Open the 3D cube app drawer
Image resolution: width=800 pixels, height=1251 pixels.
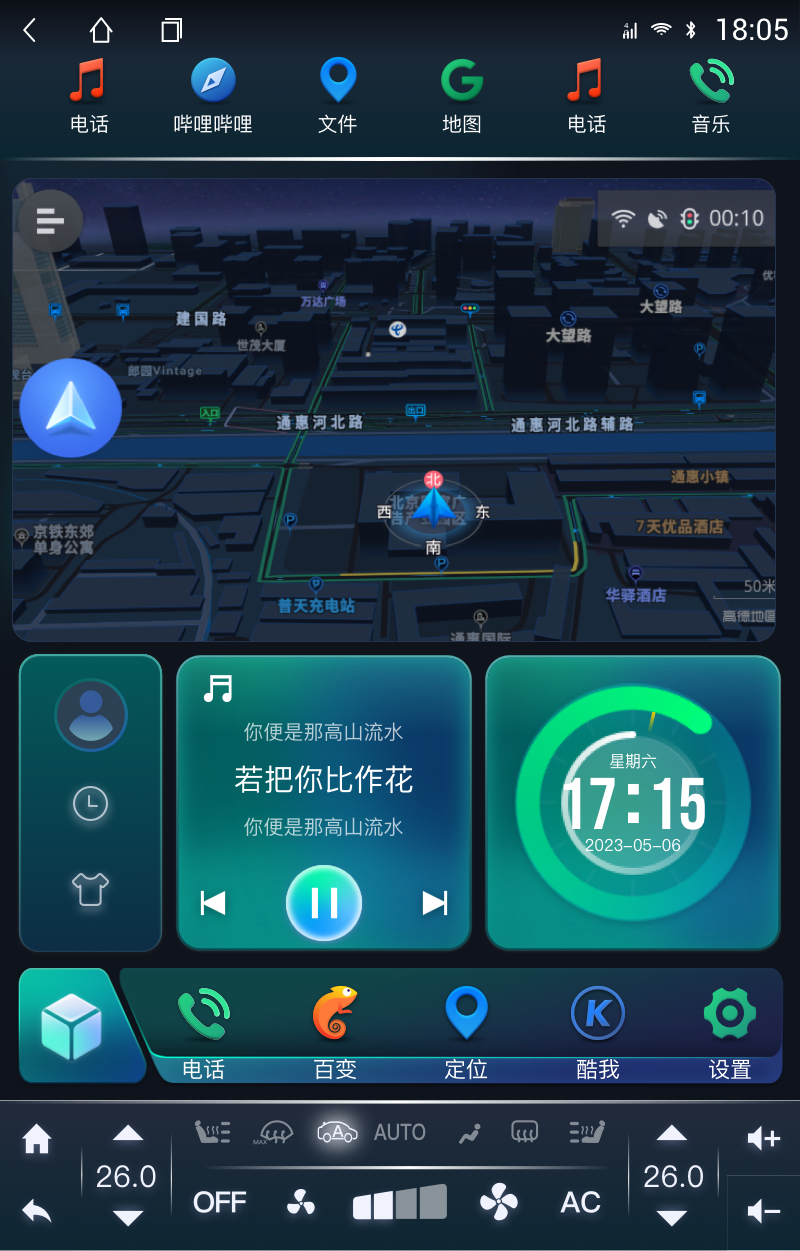(x=71, y=1027)
